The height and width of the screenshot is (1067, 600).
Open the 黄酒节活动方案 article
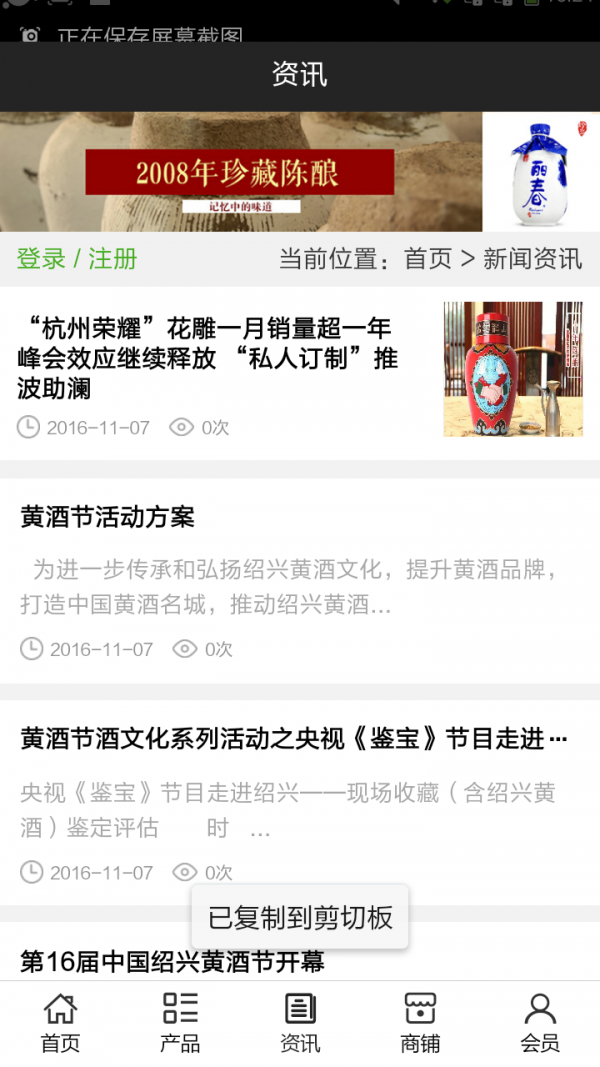point(108,517)
